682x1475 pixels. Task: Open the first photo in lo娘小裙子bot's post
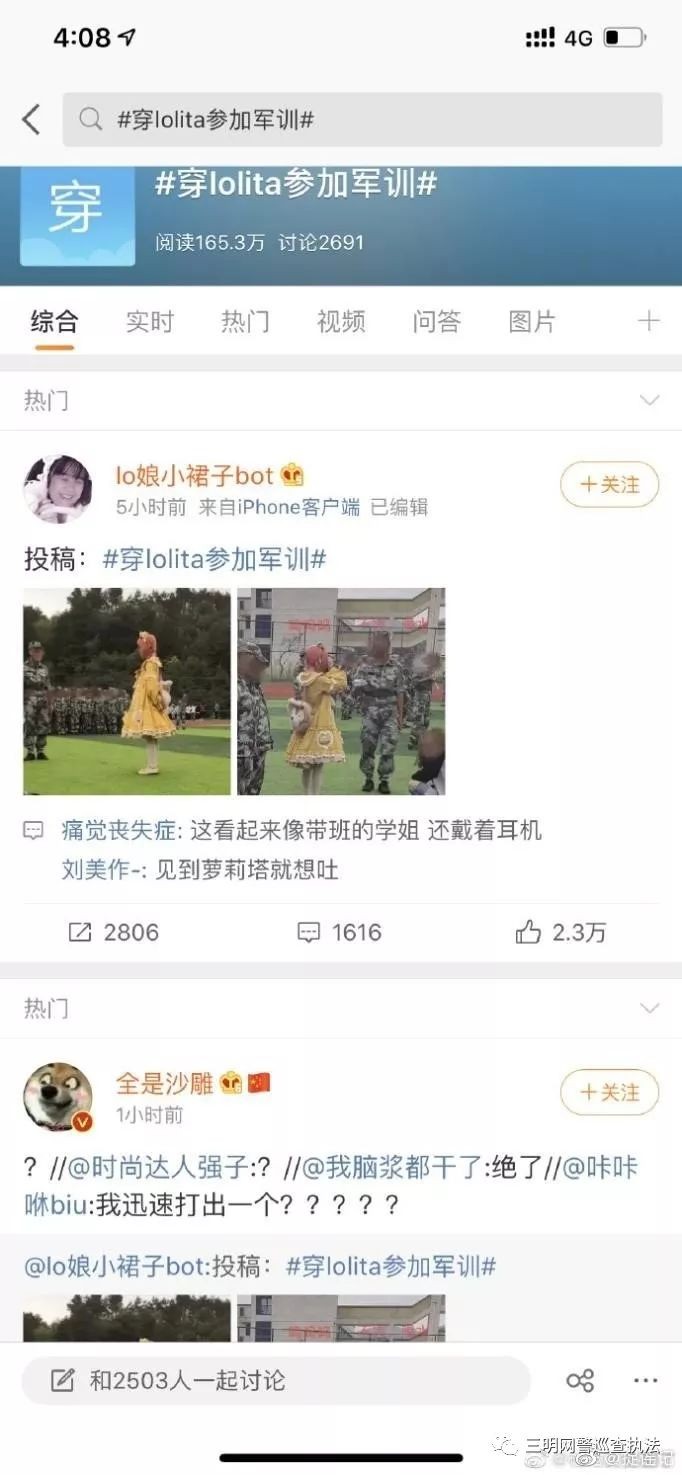pos(127,691)
